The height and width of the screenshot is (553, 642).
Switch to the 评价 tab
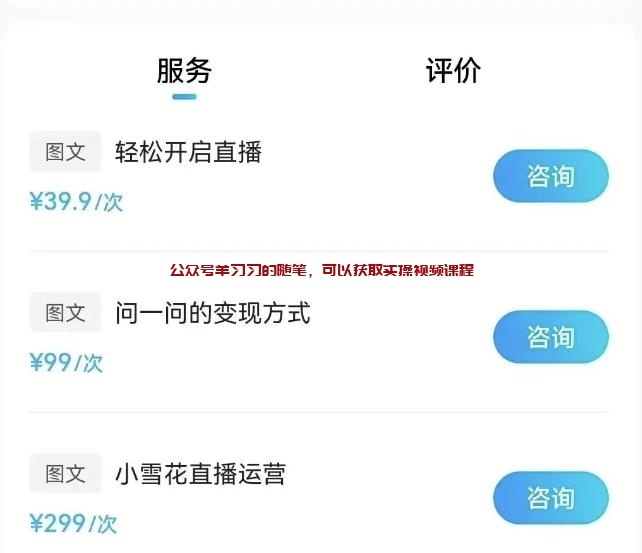click(x=453, y=71)
